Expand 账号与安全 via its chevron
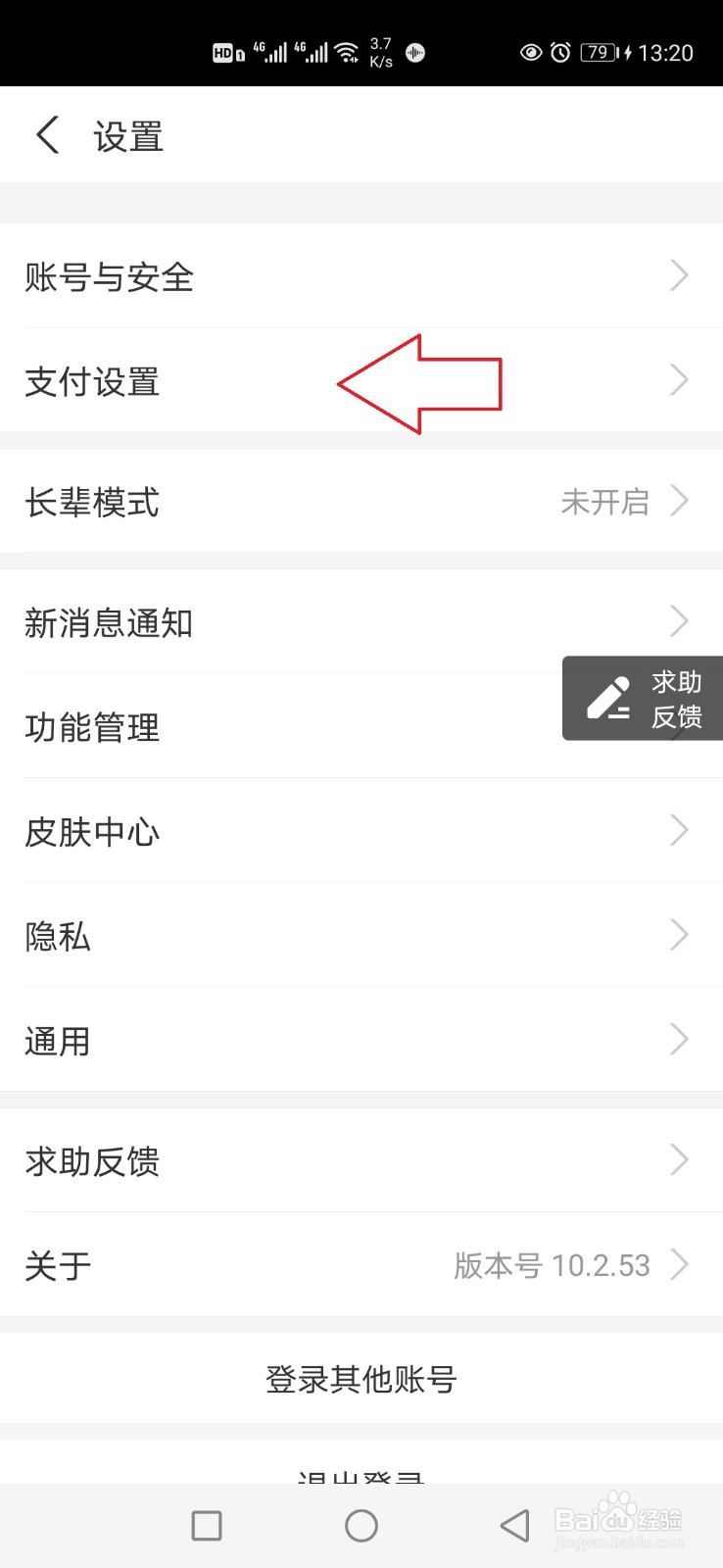Screen dimensions: 723x1568 pyautogui.click(x=679, y=277)
